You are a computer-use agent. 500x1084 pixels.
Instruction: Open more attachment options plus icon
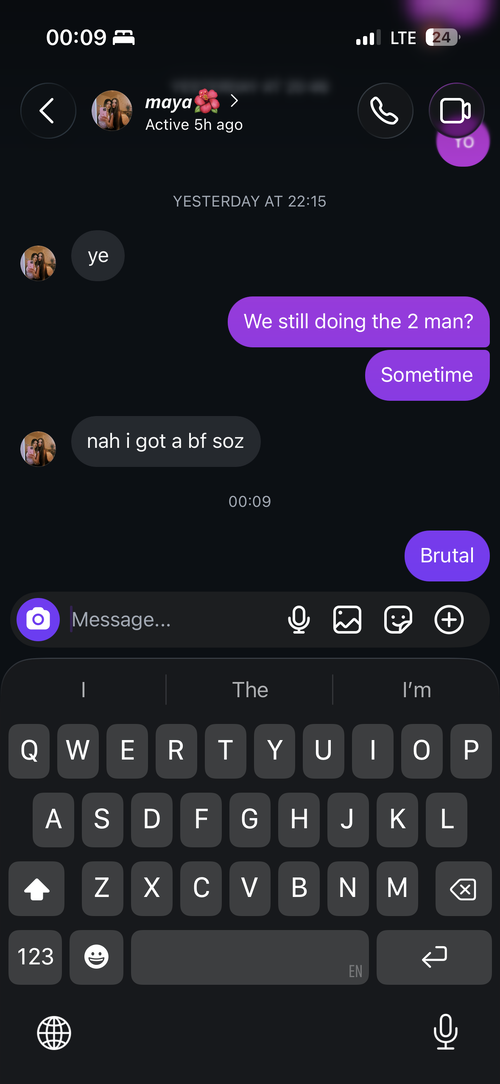click(x=449, y=619)
